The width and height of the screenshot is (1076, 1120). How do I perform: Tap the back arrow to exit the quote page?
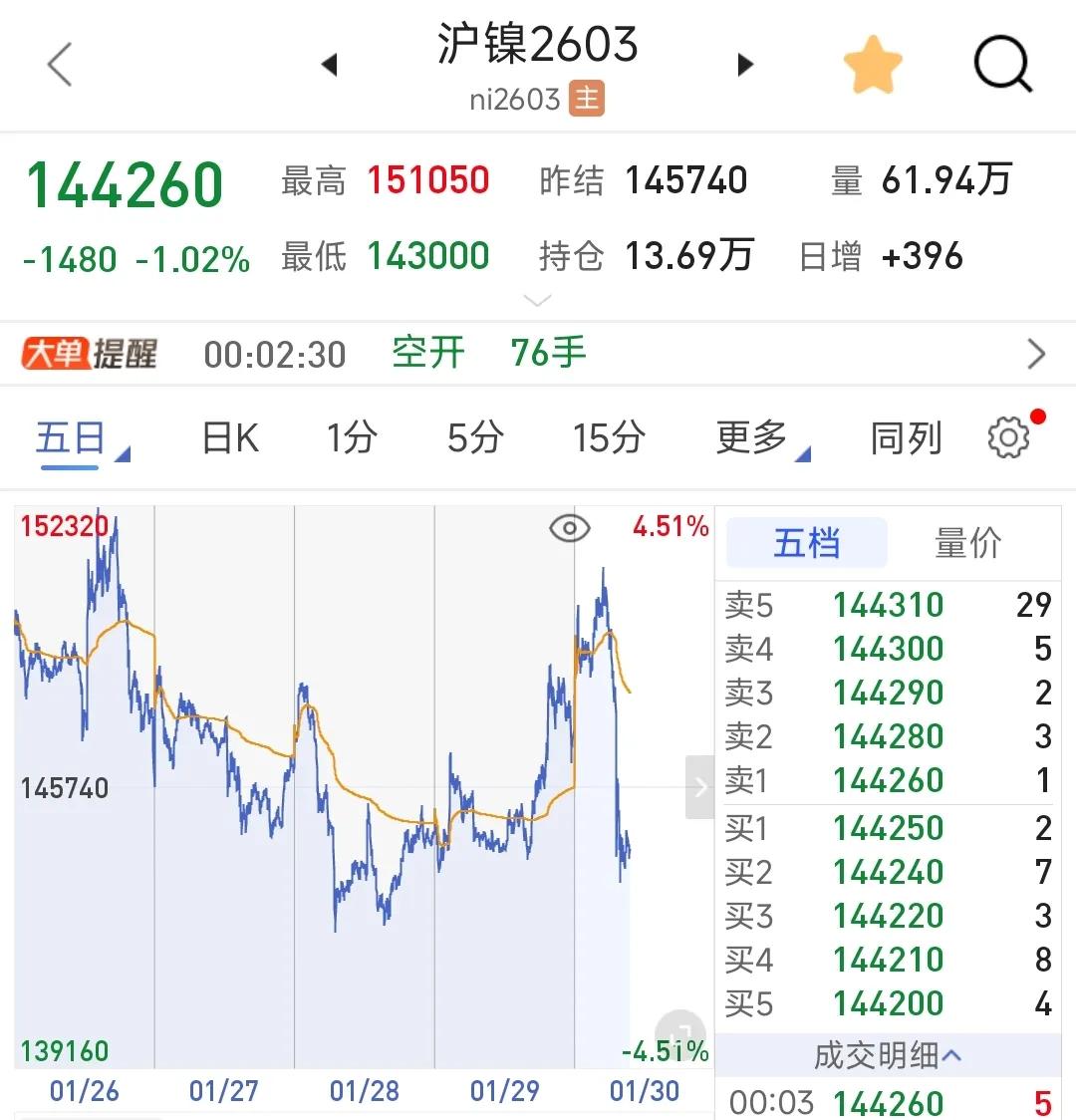[x=60, y=64]
